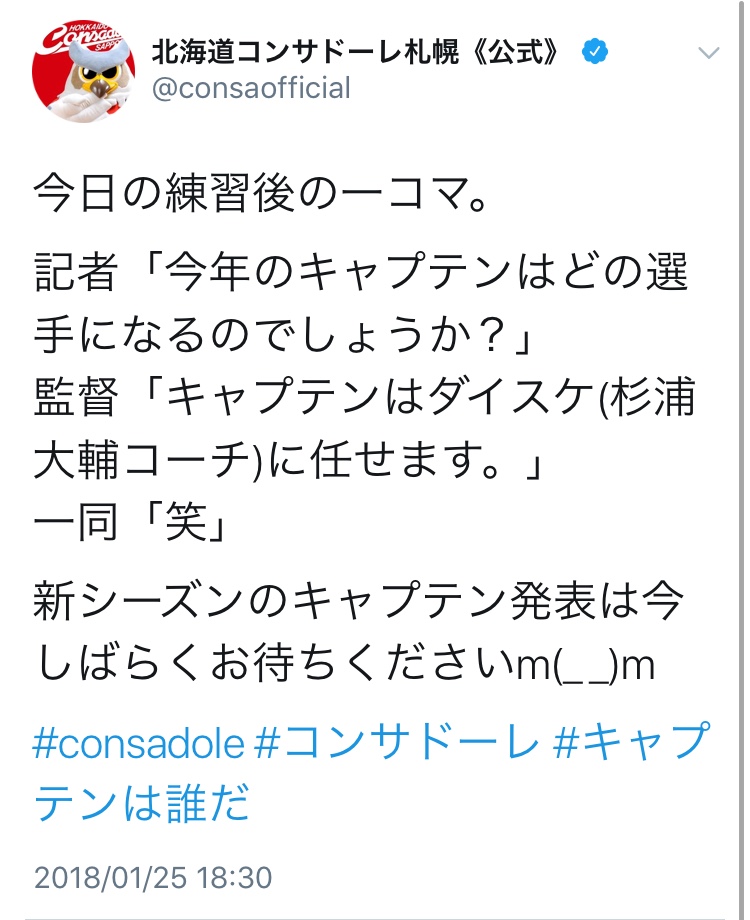Tap the #consadole hashtag

(x=139, y=744)
